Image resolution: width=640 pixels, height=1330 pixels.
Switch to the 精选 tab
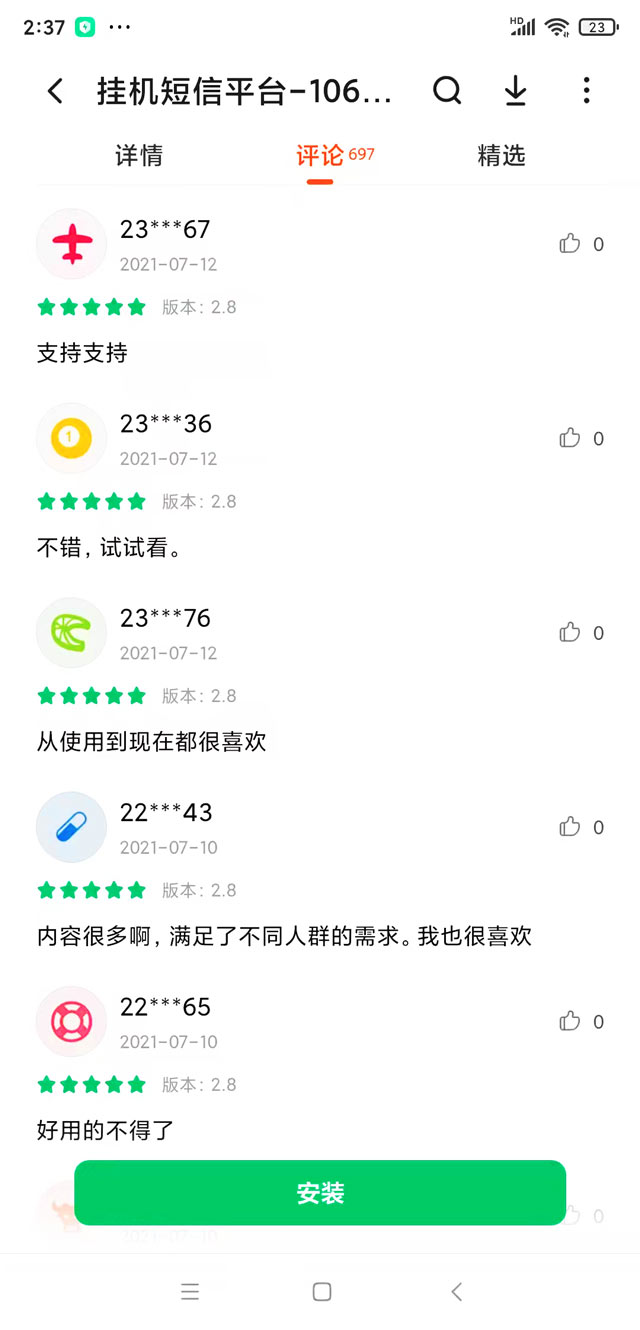(501, 156)
